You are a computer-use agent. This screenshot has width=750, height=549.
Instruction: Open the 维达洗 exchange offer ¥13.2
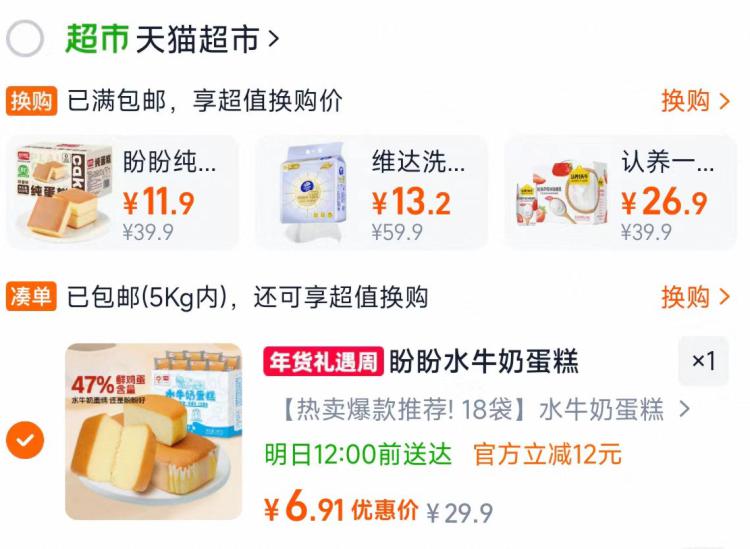click(371, 192)
